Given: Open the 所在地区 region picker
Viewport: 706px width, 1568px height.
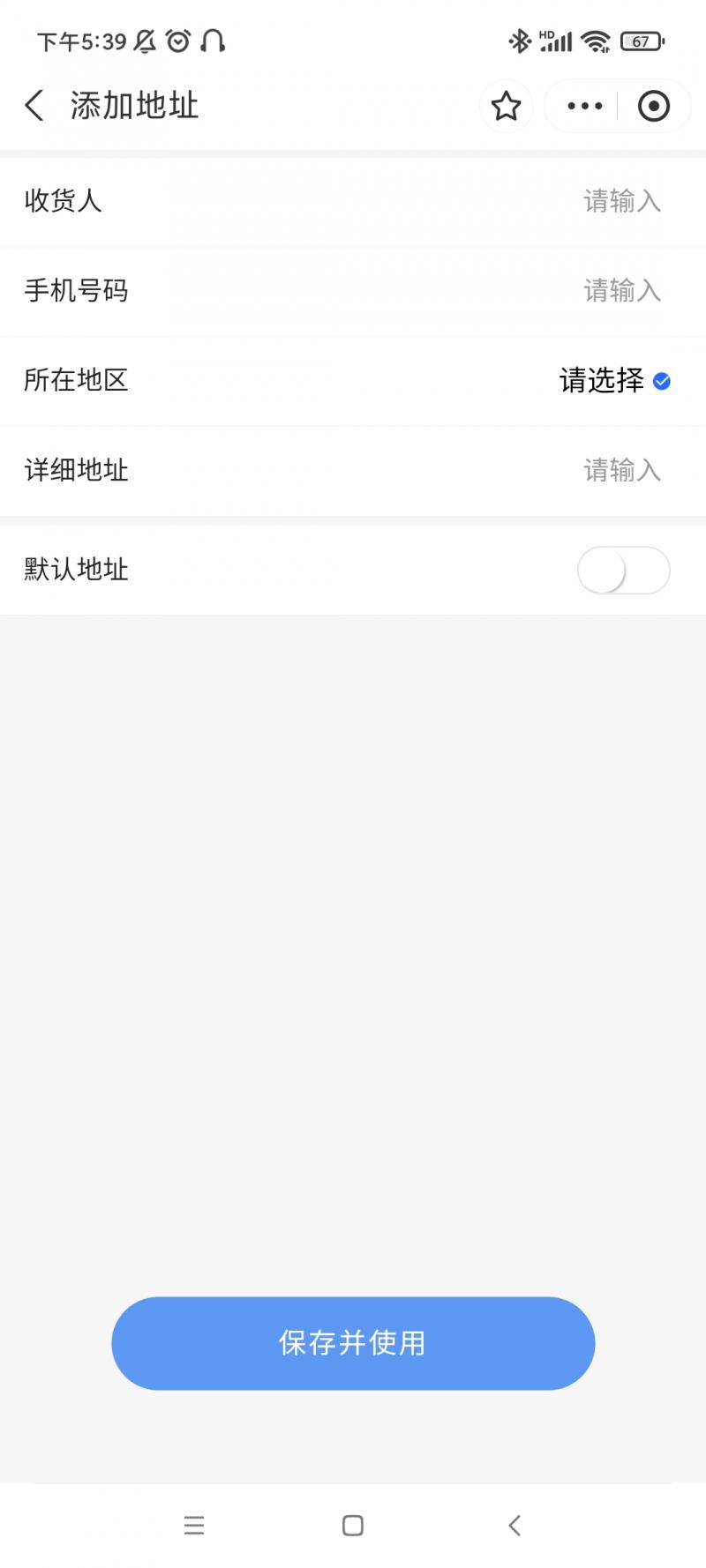Looking at the screenshot, I should (609, 380).
